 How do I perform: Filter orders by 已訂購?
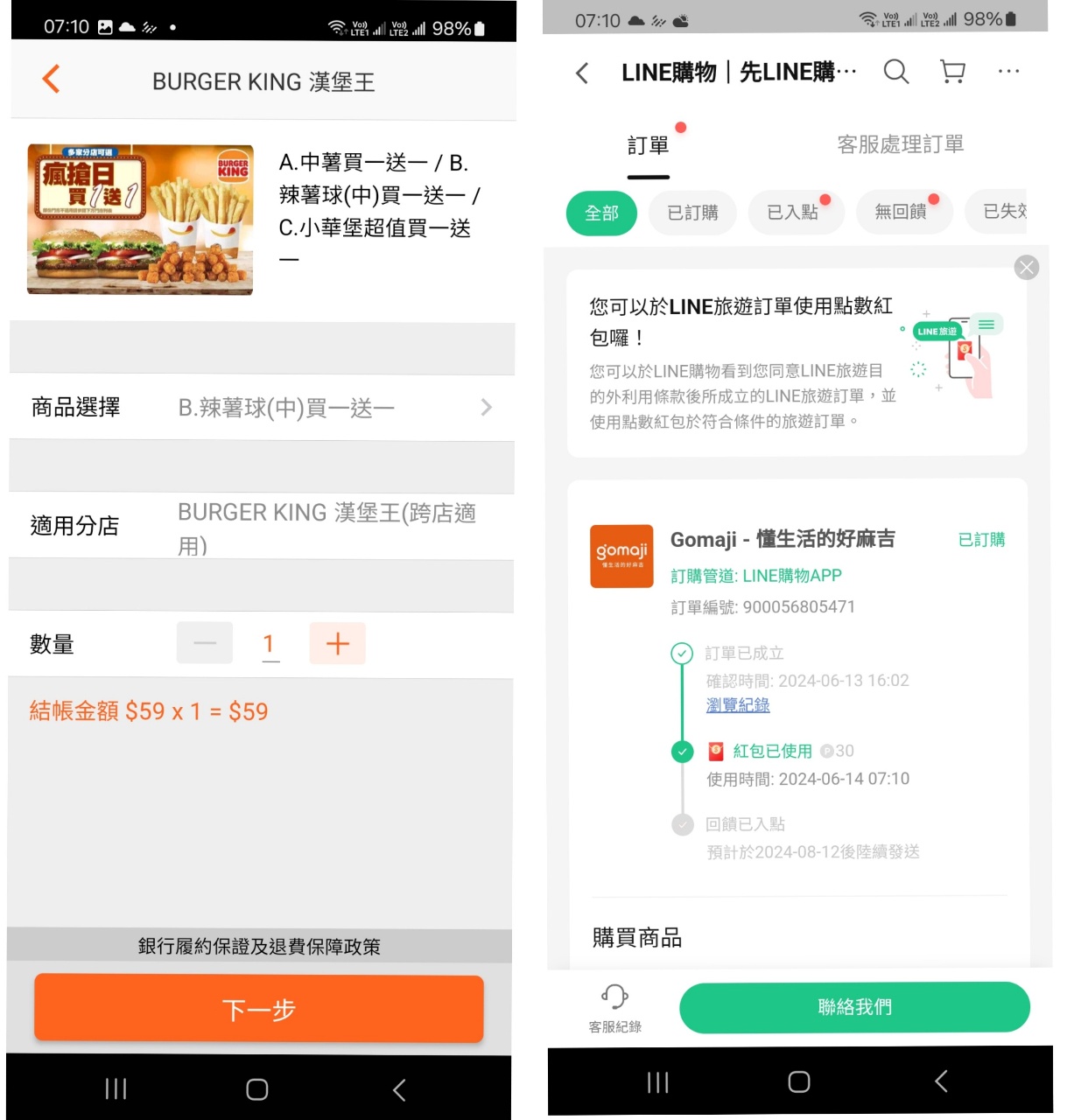(x=692, y=213)
